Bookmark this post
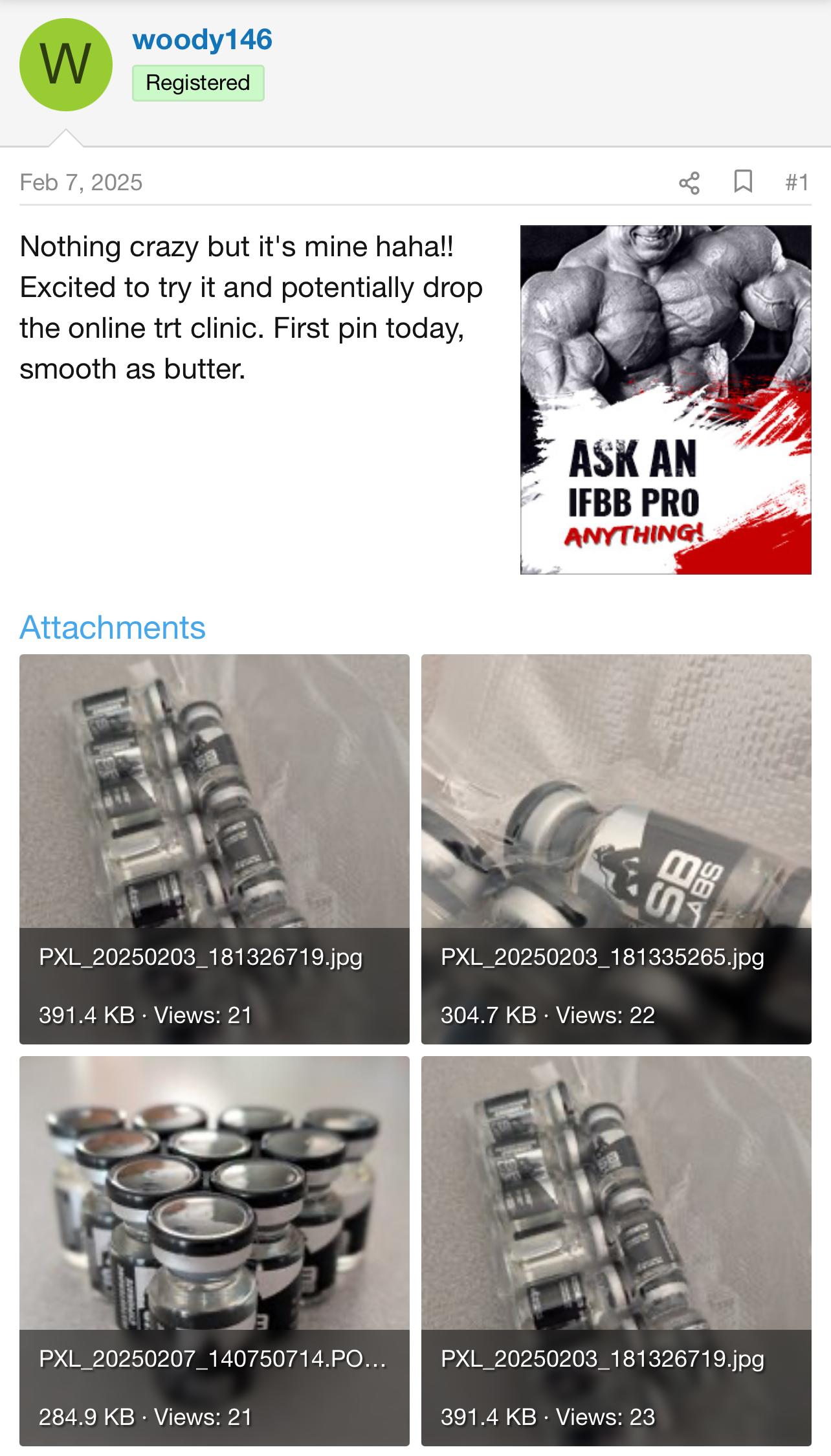Screen dimensions: 831x1456 (x=743, y=182)
